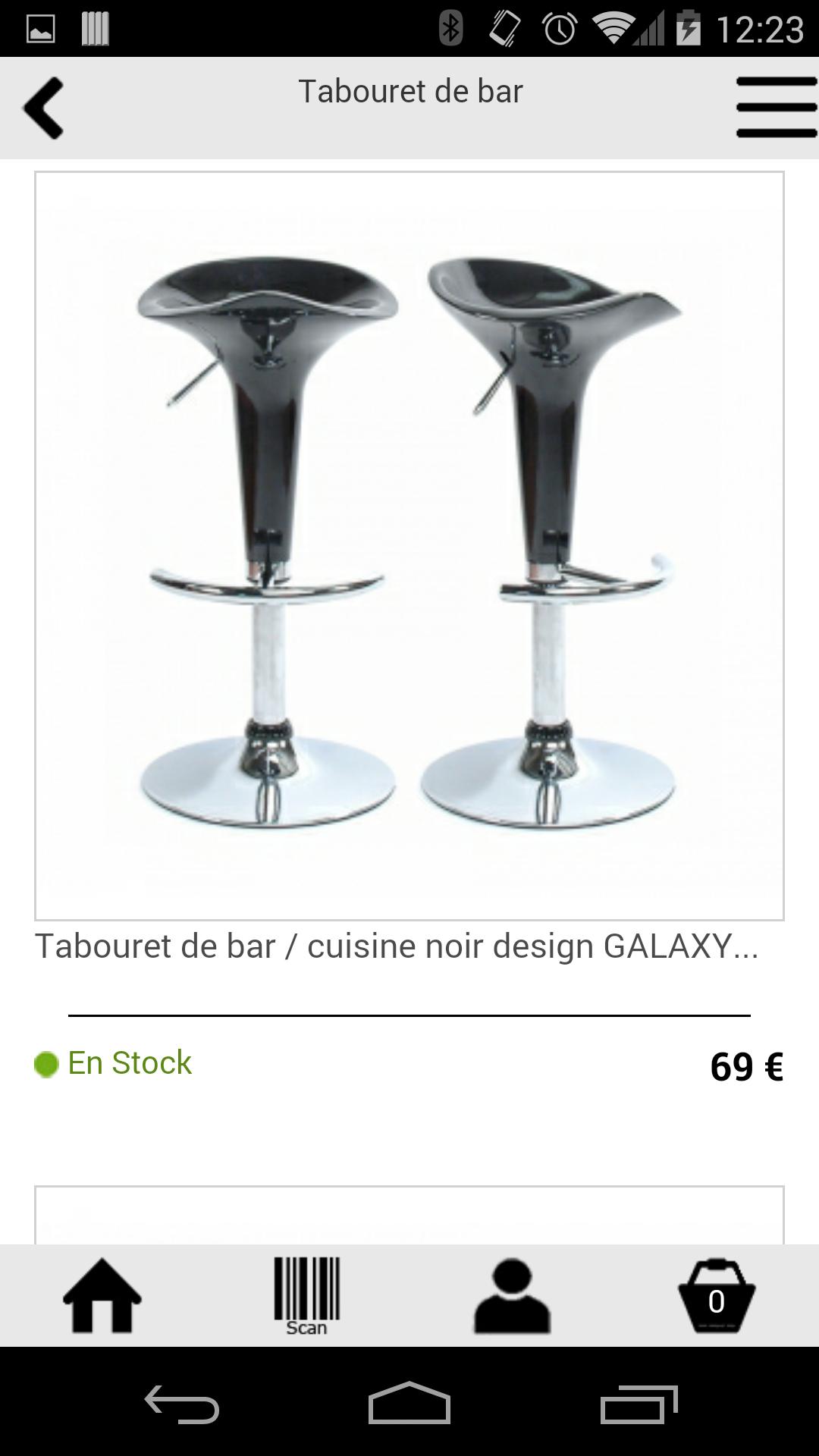Image resolution: width=819 pixels, height=1456 pixels.
Task: Tap the system back button
Action: click(182, 1404)
